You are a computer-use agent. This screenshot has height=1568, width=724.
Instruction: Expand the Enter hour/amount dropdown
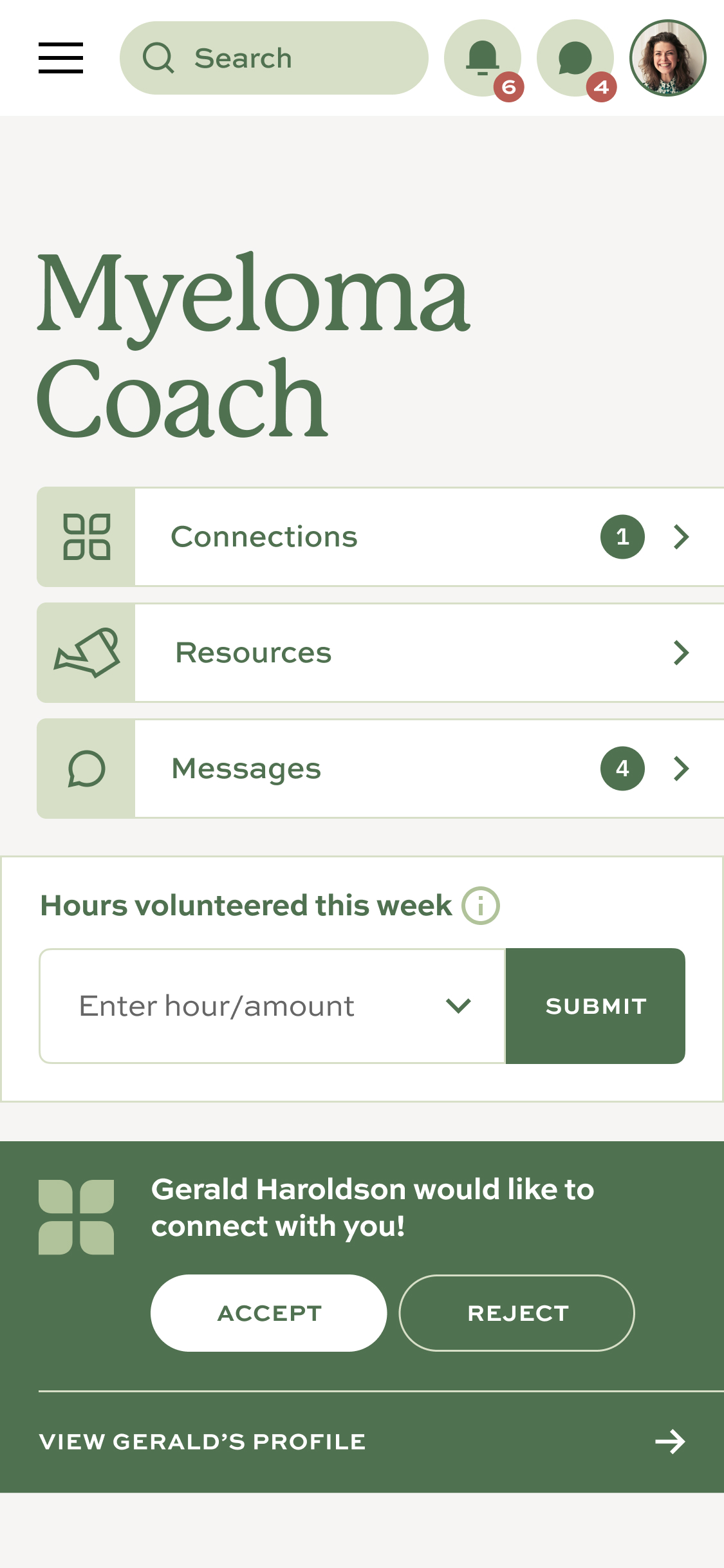click(272, 1006)
